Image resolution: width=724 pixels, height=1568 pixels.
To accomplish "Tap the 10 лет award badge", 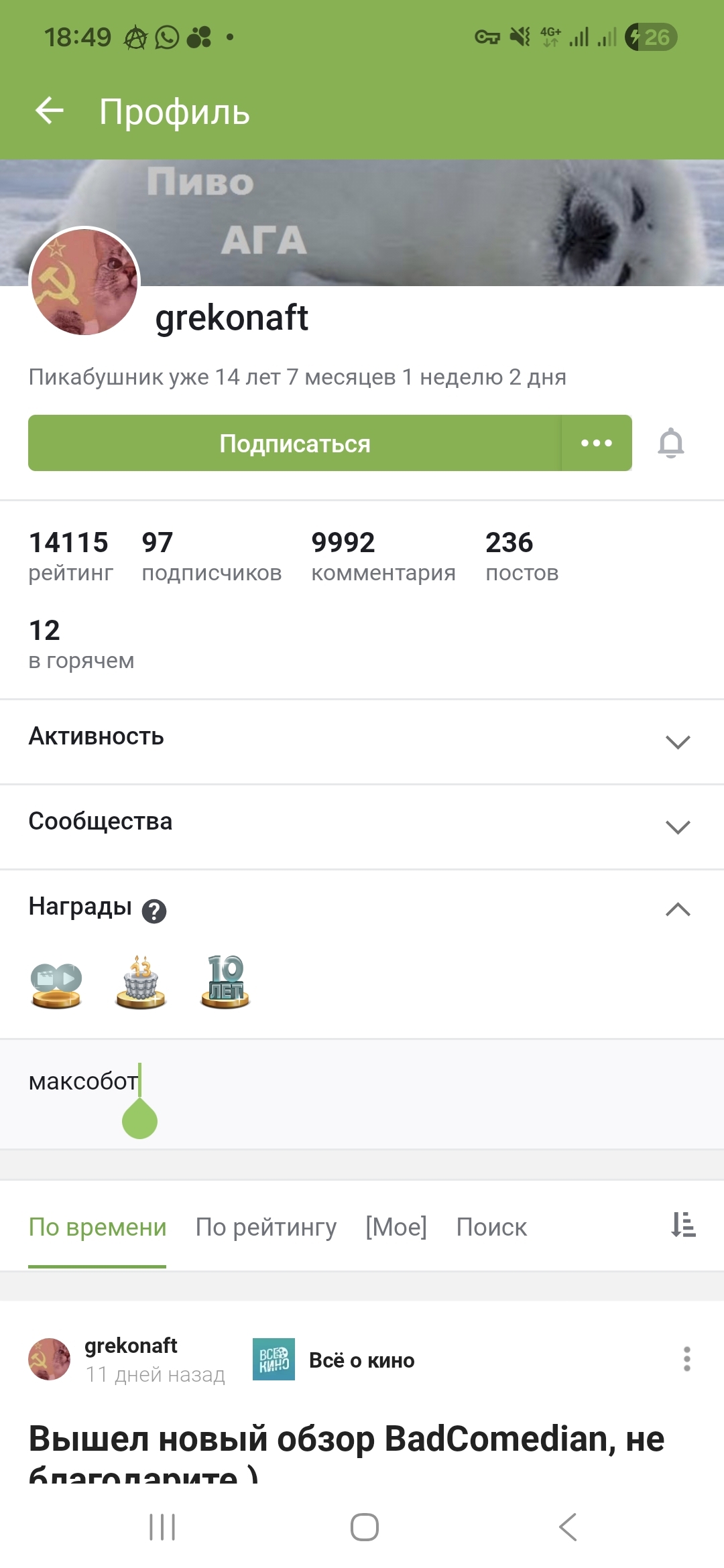I will tap(225, 982).
